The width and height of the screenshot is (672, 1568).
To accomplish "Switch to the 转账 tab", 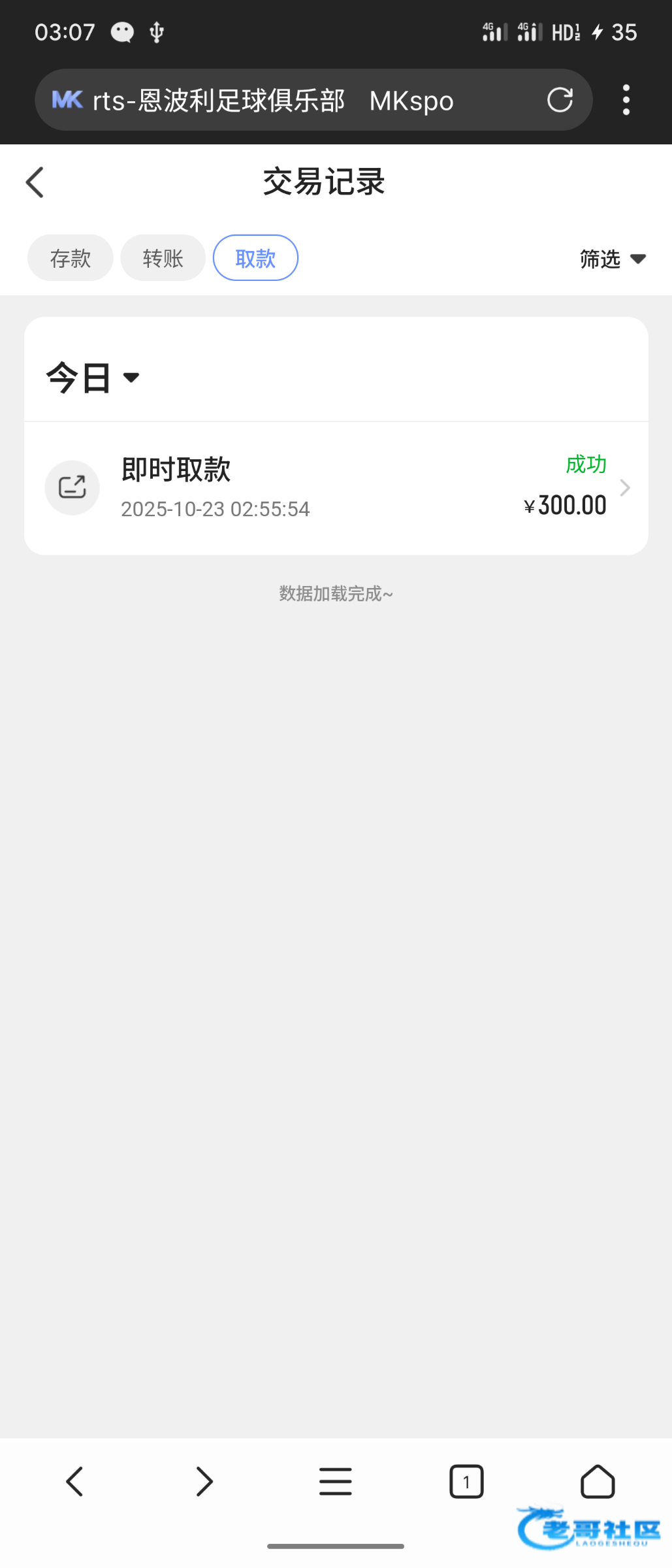I will (x=163, y=258).
